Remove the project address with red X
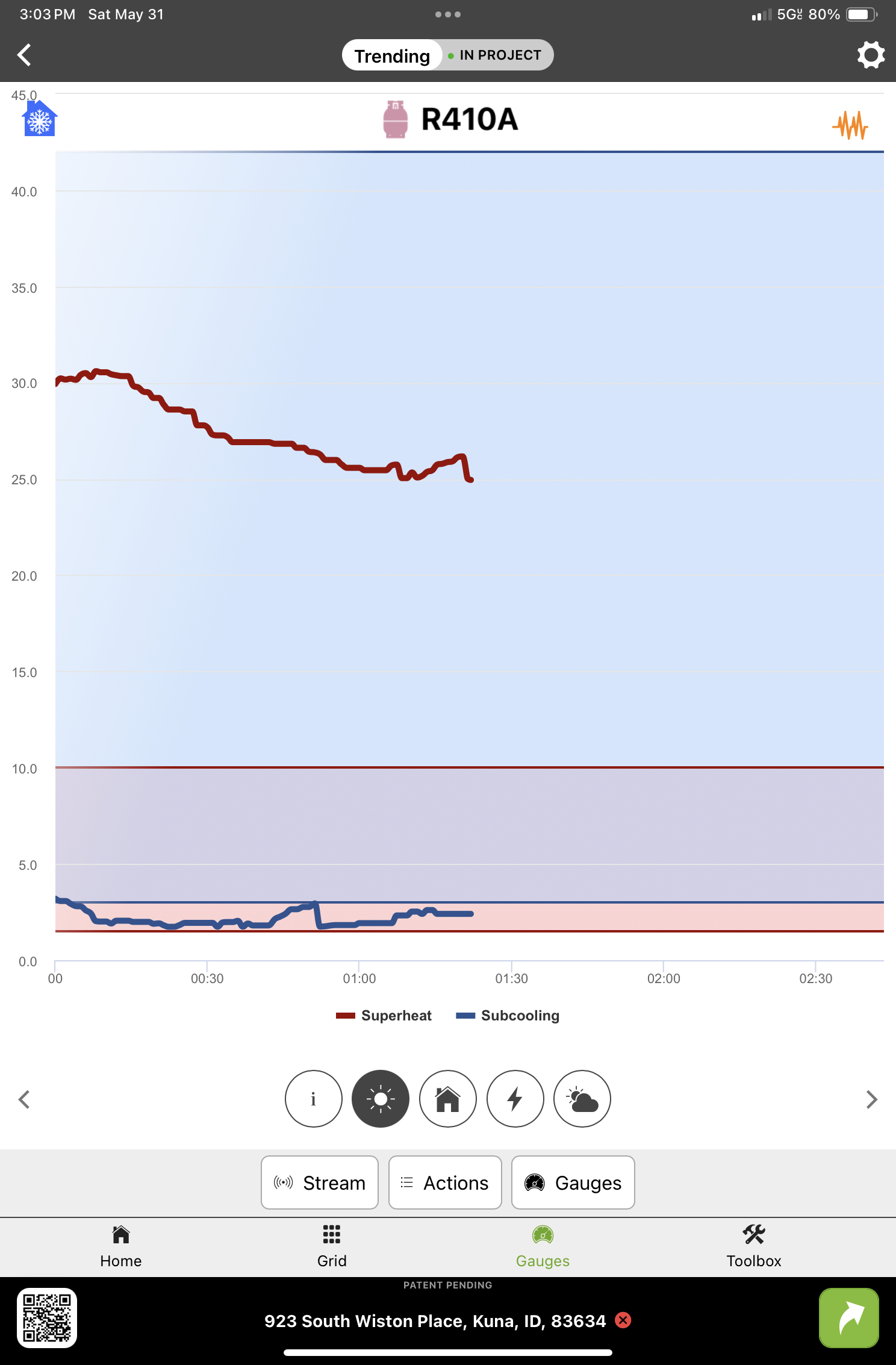The width and height of the screenshot is (896, 1365). [623, 1320]
